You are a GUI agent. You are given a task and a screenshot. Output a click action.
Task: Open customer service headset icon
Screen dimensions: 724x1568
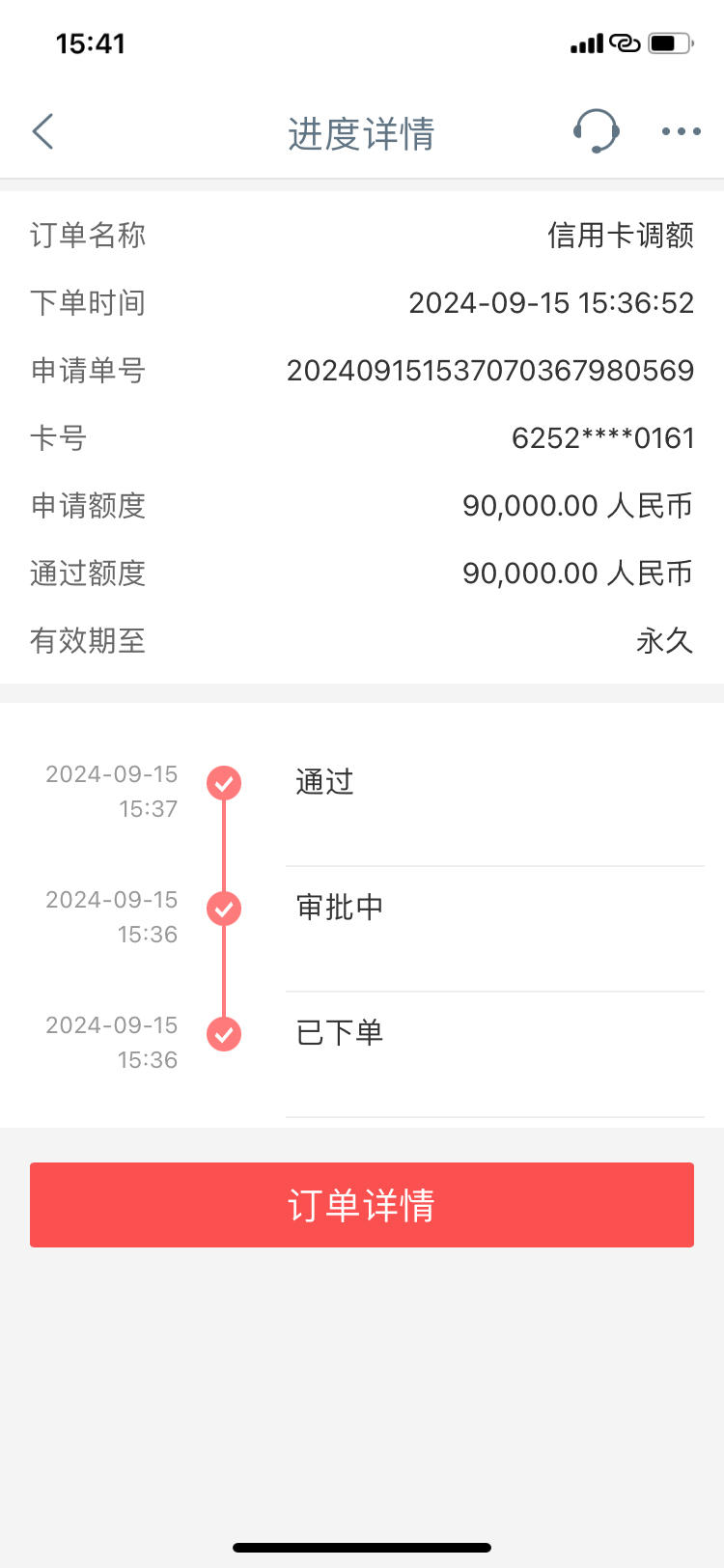tap(596, 131)
